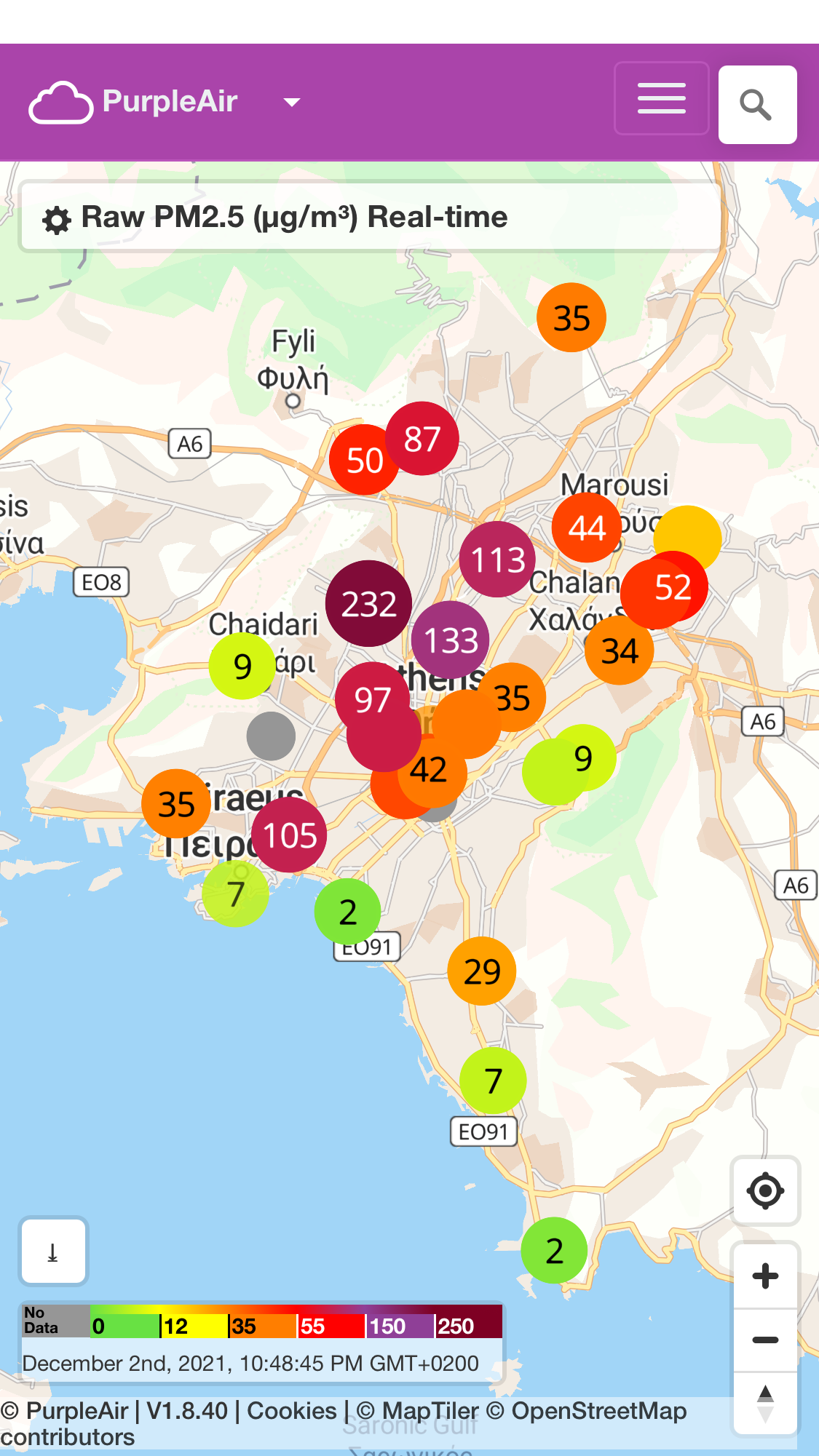The image size is (819, 1456).
Task: Zoom out with the minus button
Action: 765,1340
